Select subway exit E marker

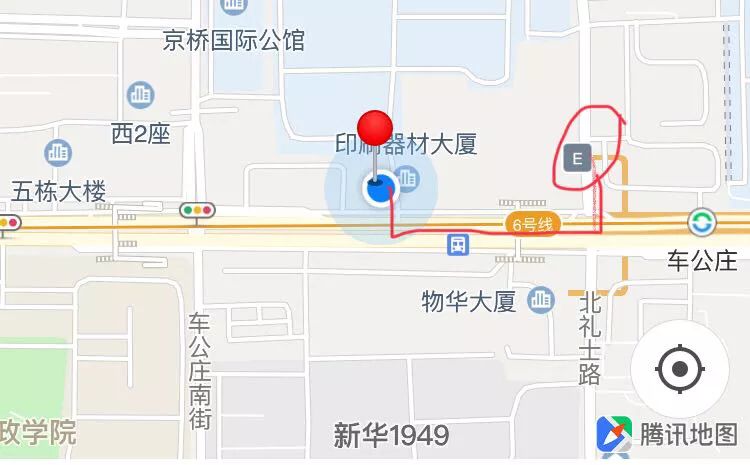click(577, 157)
